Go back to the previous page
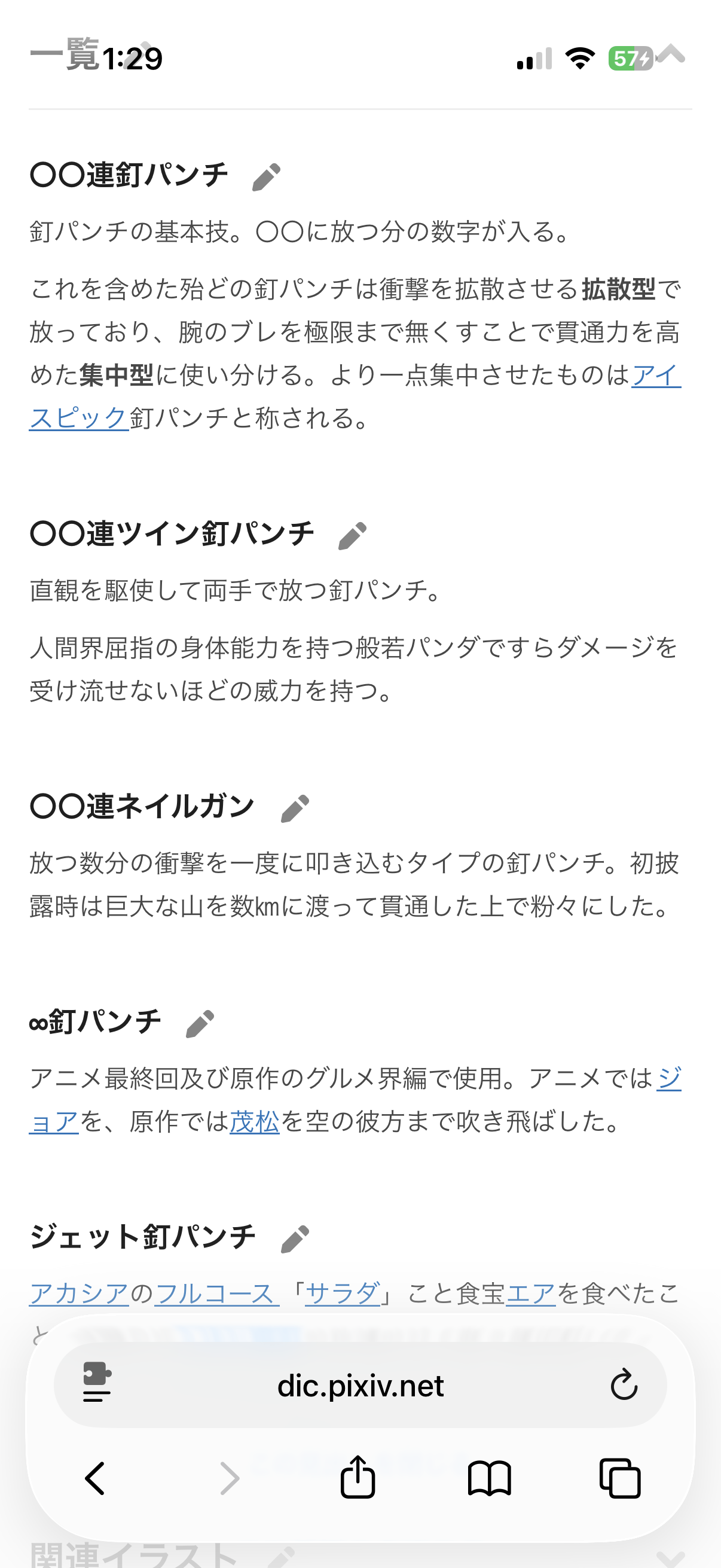The width and height of the screenshot is (721, 1568). [x=96, y=1478]
